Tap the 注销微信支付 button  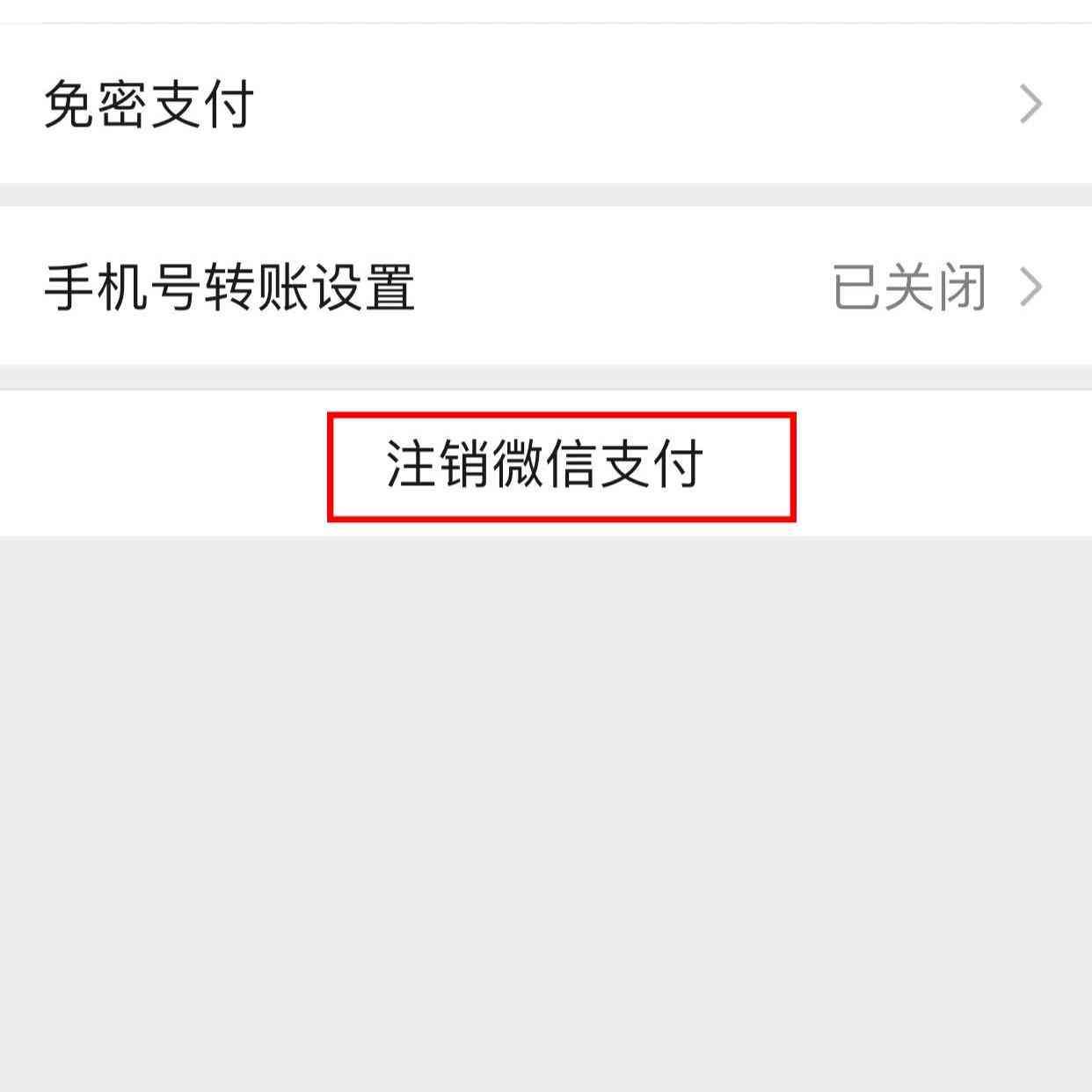pyautogui.click(x=545, y=465)
